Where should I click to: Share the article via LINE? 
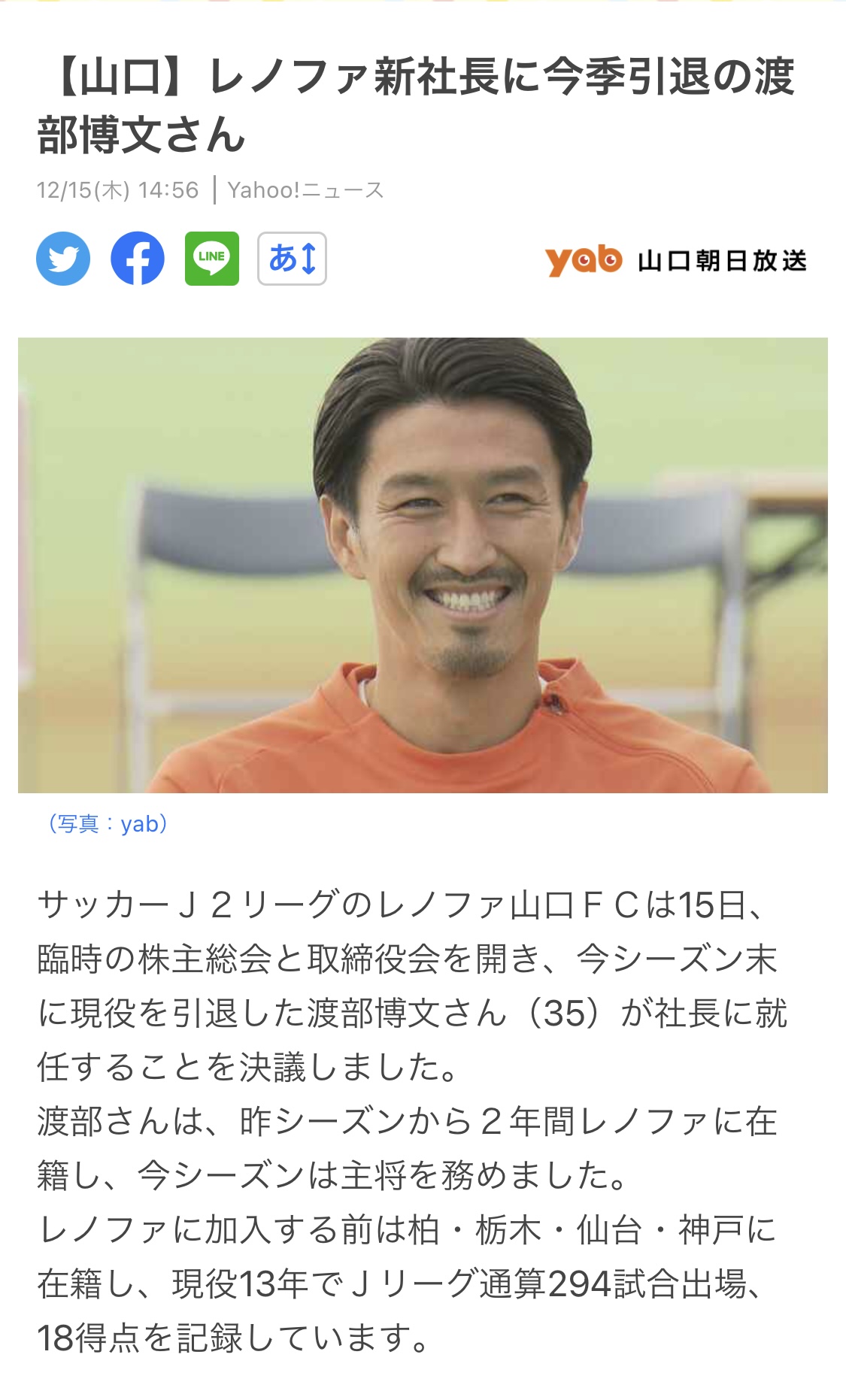point(212,259)
